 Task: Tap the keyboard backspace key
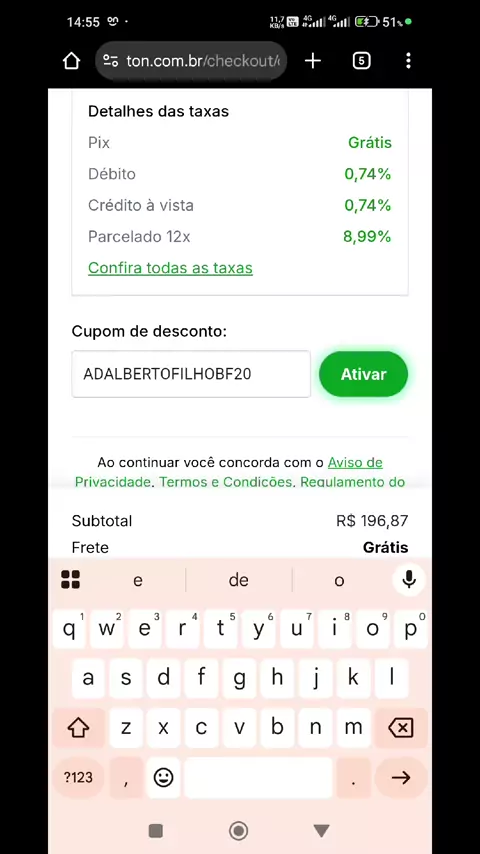coord(400,727)
